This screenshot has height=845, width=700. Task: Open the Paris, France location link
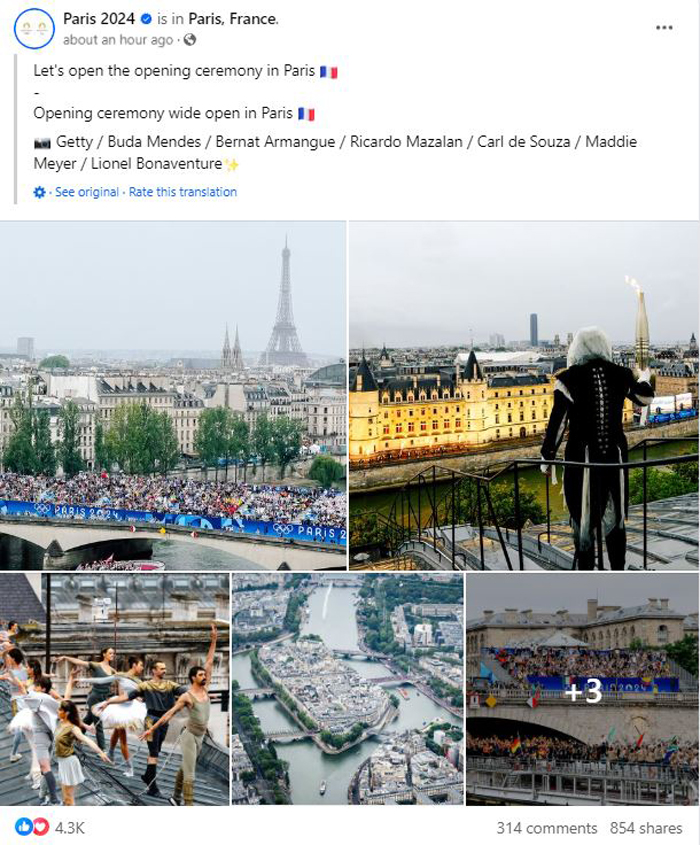pyautogui.click(x=233, y=19)
